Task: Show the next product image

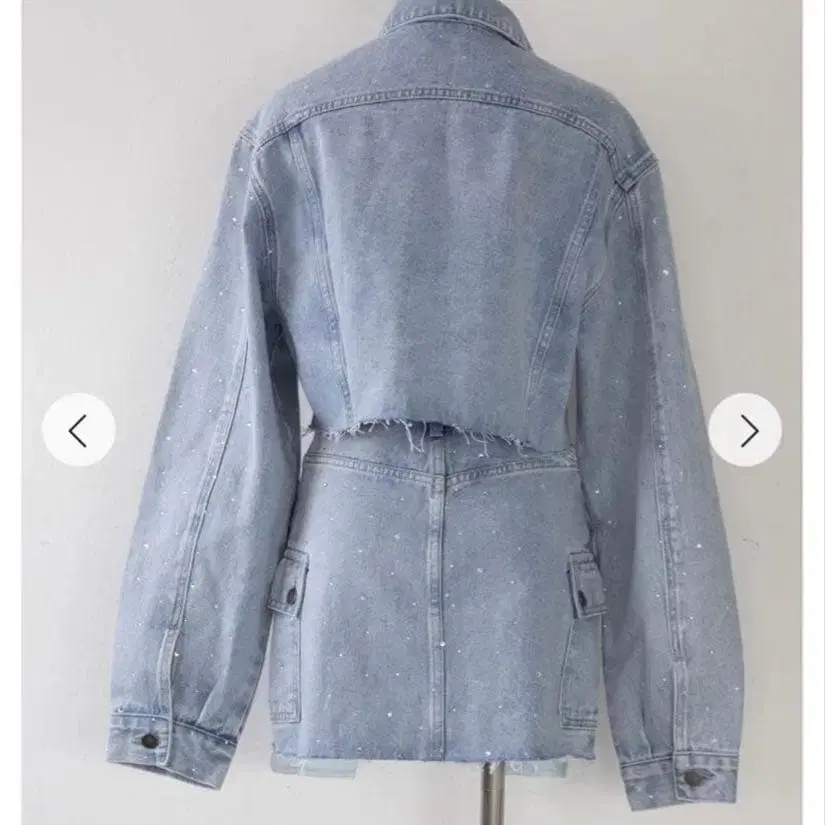Action: coord(745,430)
